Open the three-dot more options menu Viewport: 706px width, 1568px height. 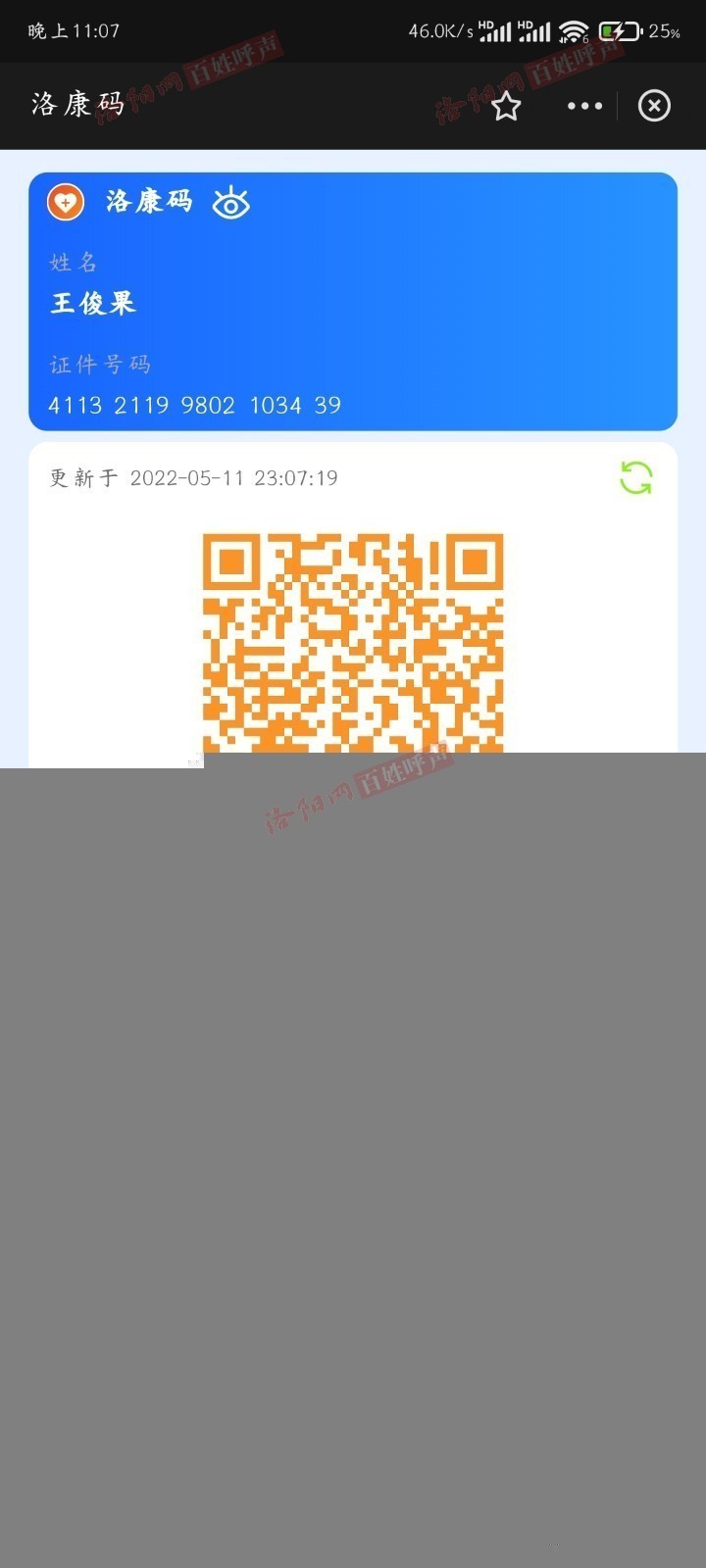coord(584,106)
